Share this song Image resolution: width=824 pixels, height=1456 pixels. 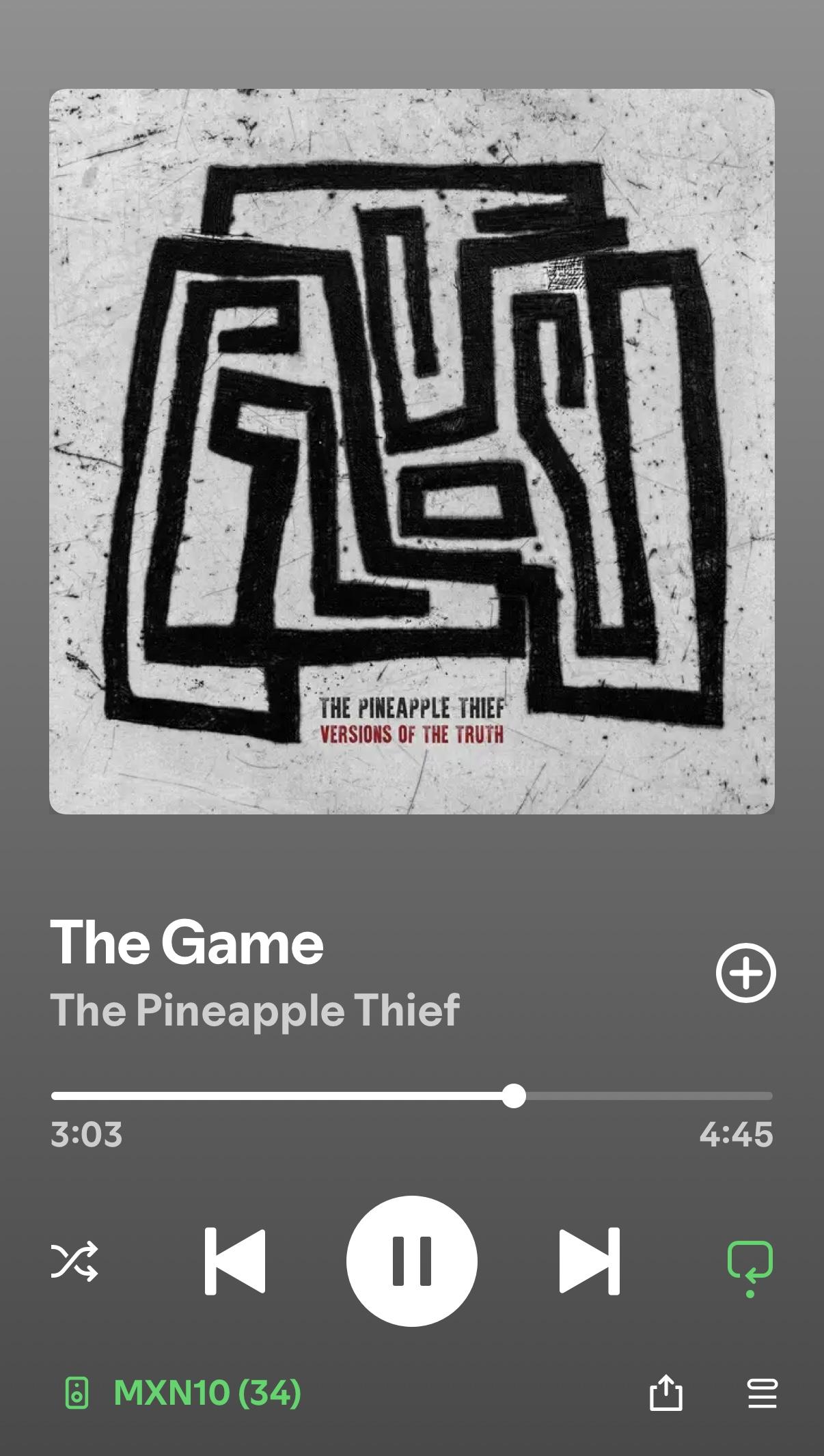pyautogui.click(x=665, y=1392)
